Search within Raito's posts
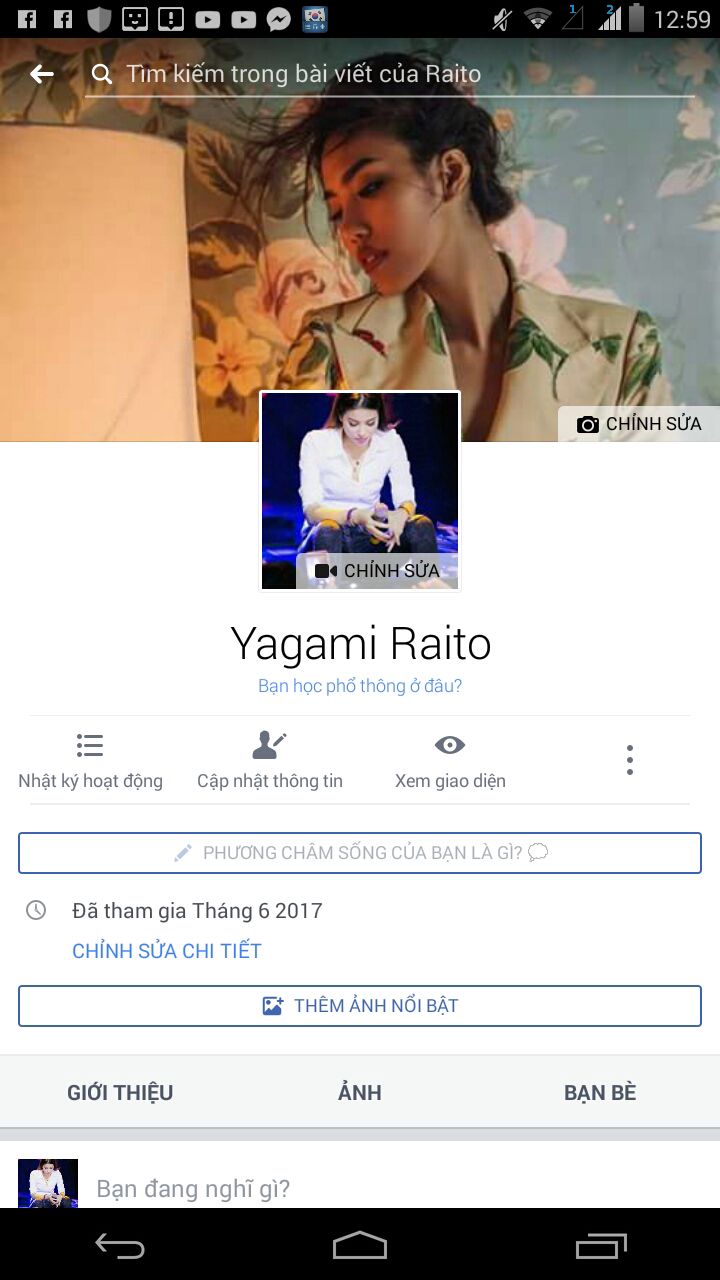The width and height of the screenshot is (720, 1280). (x=390, y=74)
